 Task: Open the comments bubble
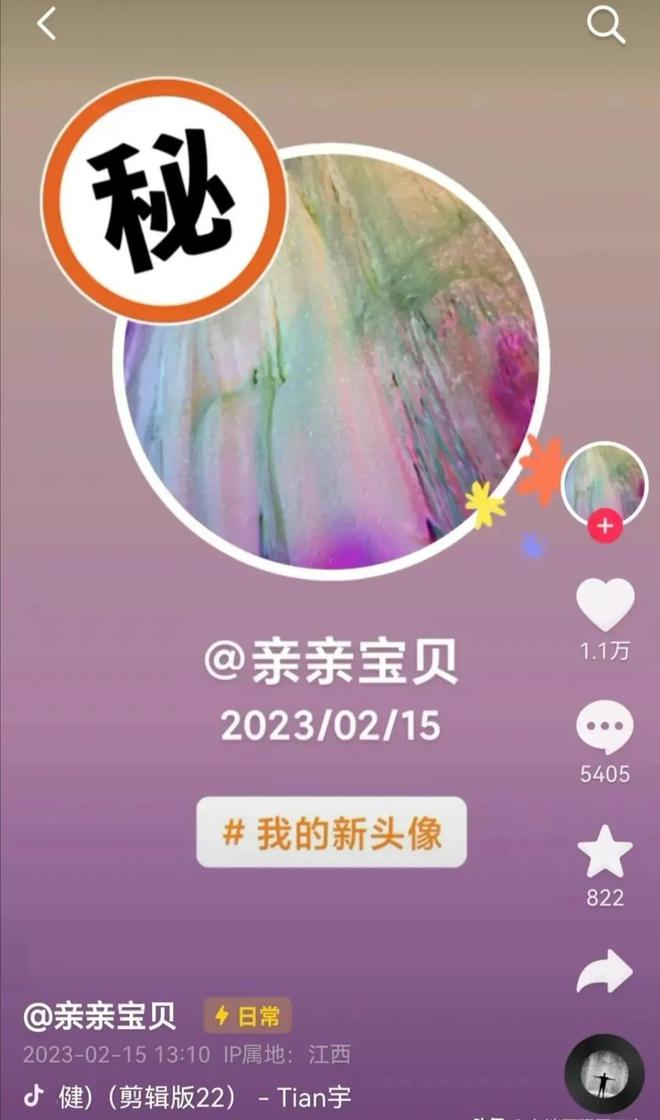(605, 727)
